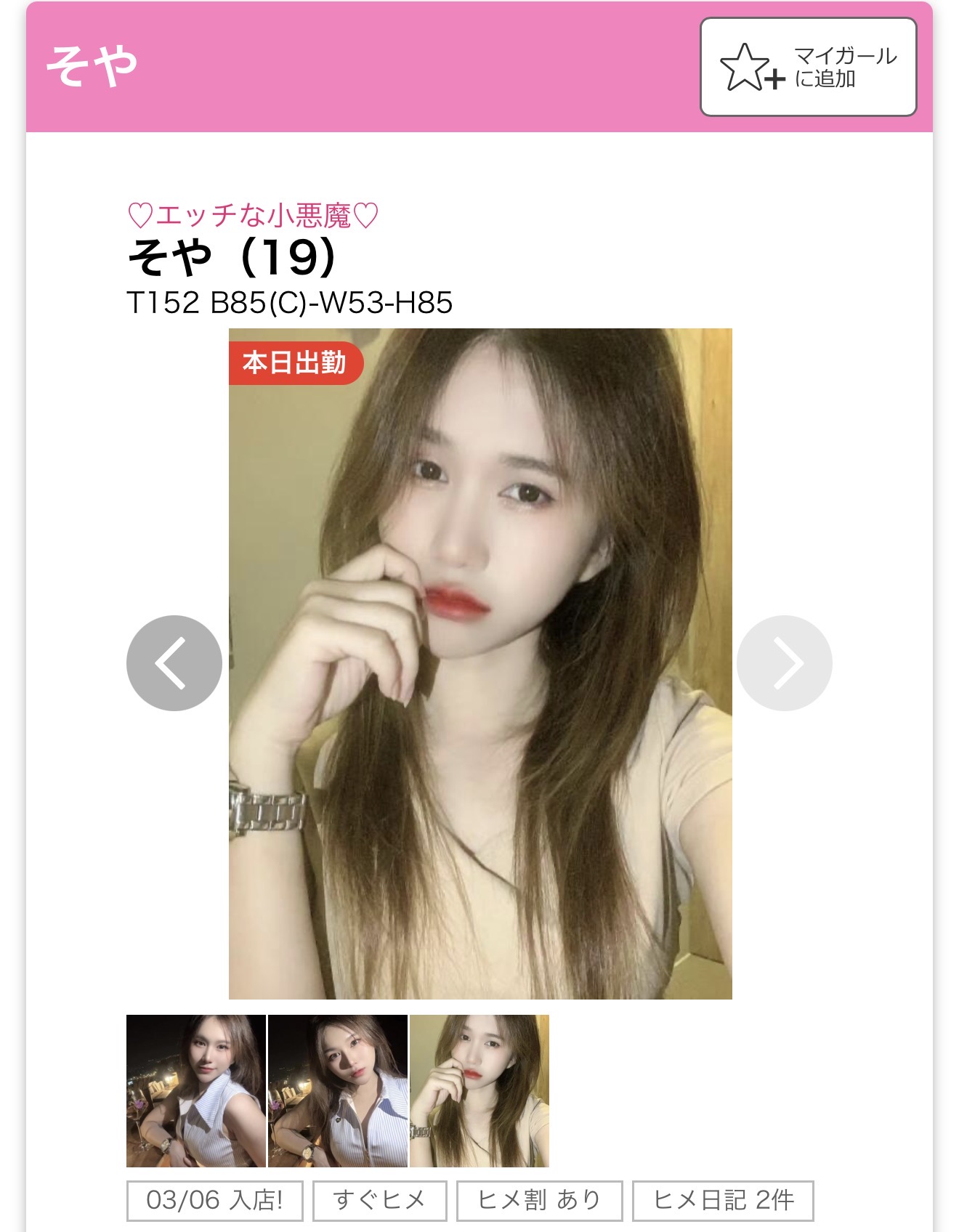This screenshot has height=1232, width=959.
Task: Select the first night-view thumbnail
Action: click(196, 1090)
